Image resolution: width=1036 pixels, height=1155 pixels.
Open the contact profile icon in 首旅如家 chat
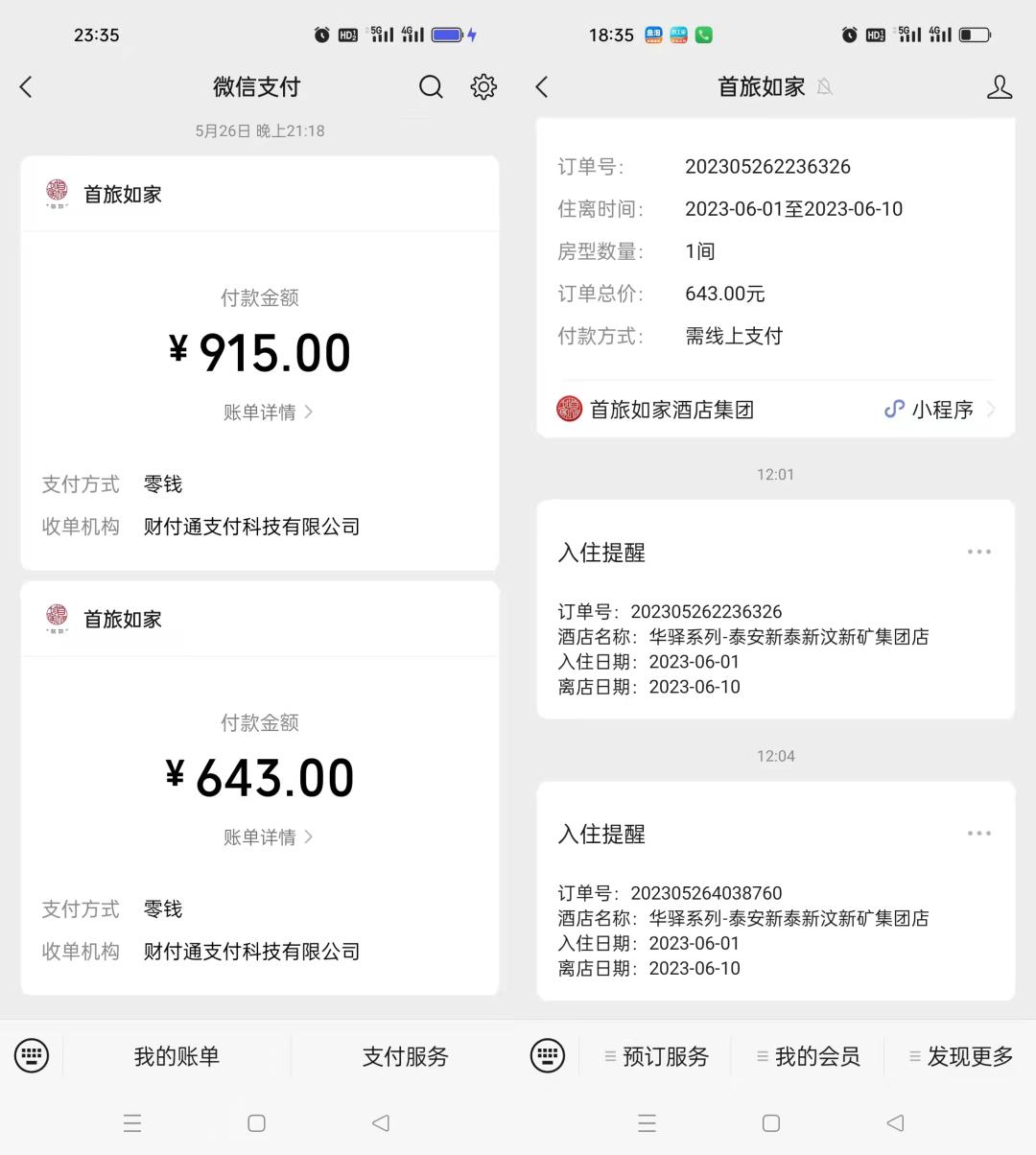pos(1000,86)
